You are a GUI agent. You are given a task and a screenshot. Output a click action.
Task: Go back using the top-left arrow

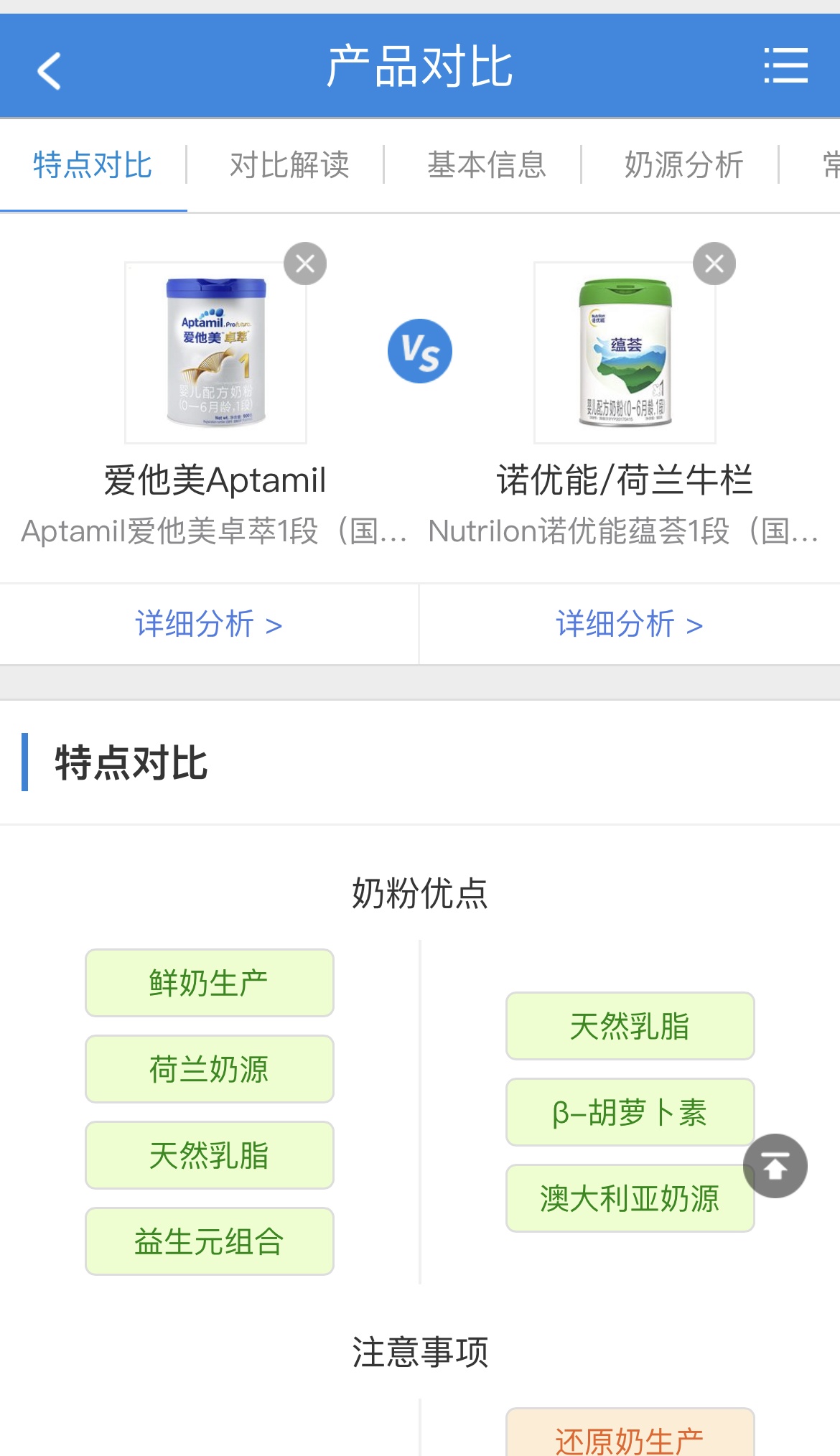49,70
